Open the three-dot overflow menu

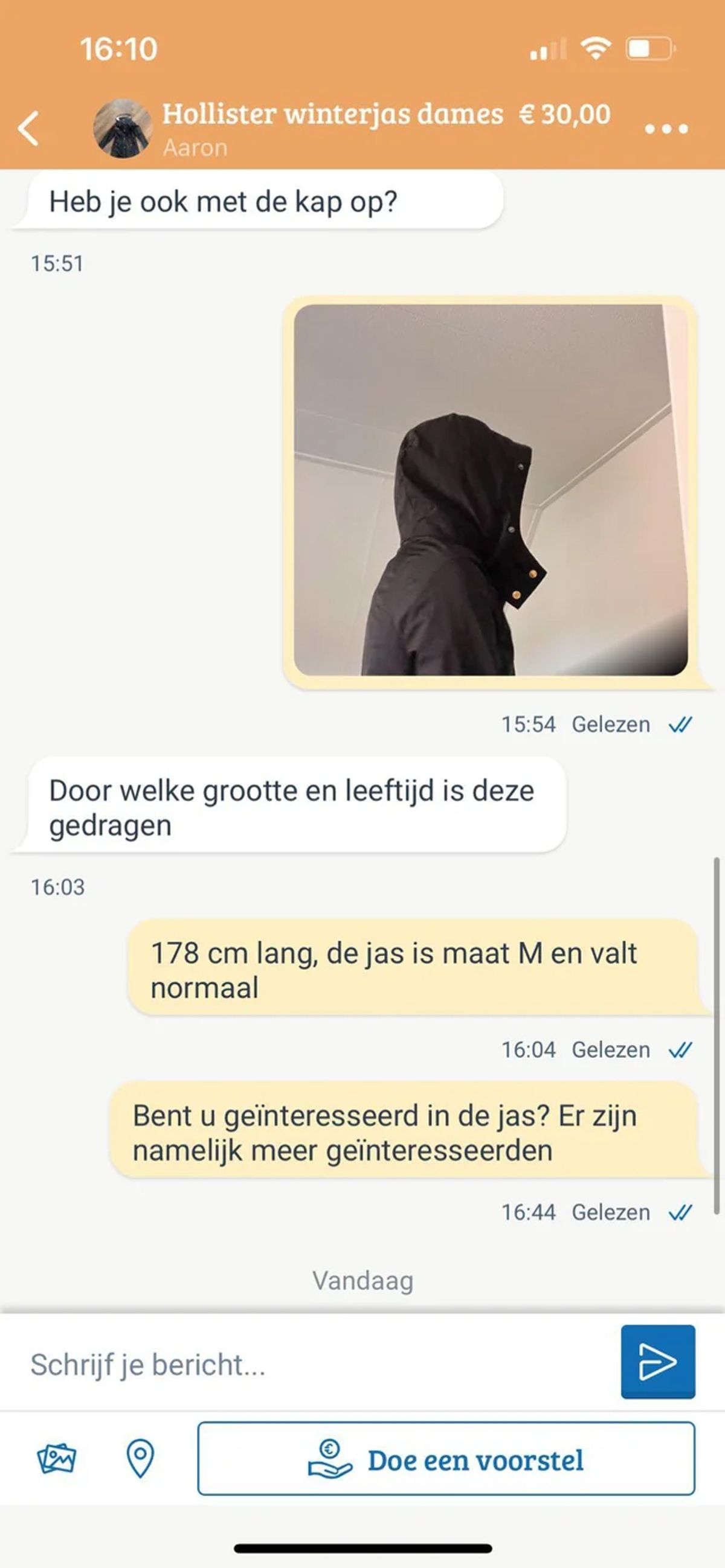click(x=666, y=129)
